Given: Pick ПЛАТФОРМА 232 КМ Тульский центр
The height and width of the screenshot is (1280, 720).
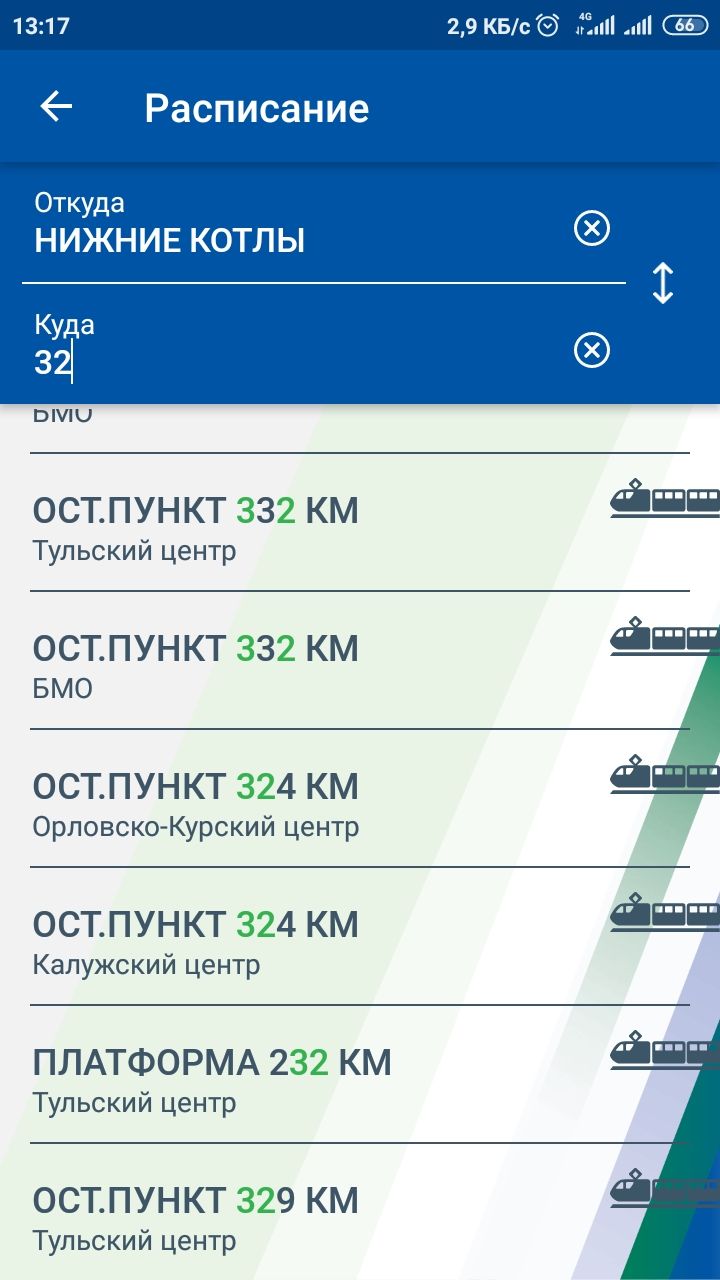Looking at the screenshot, I should 360,1075.
